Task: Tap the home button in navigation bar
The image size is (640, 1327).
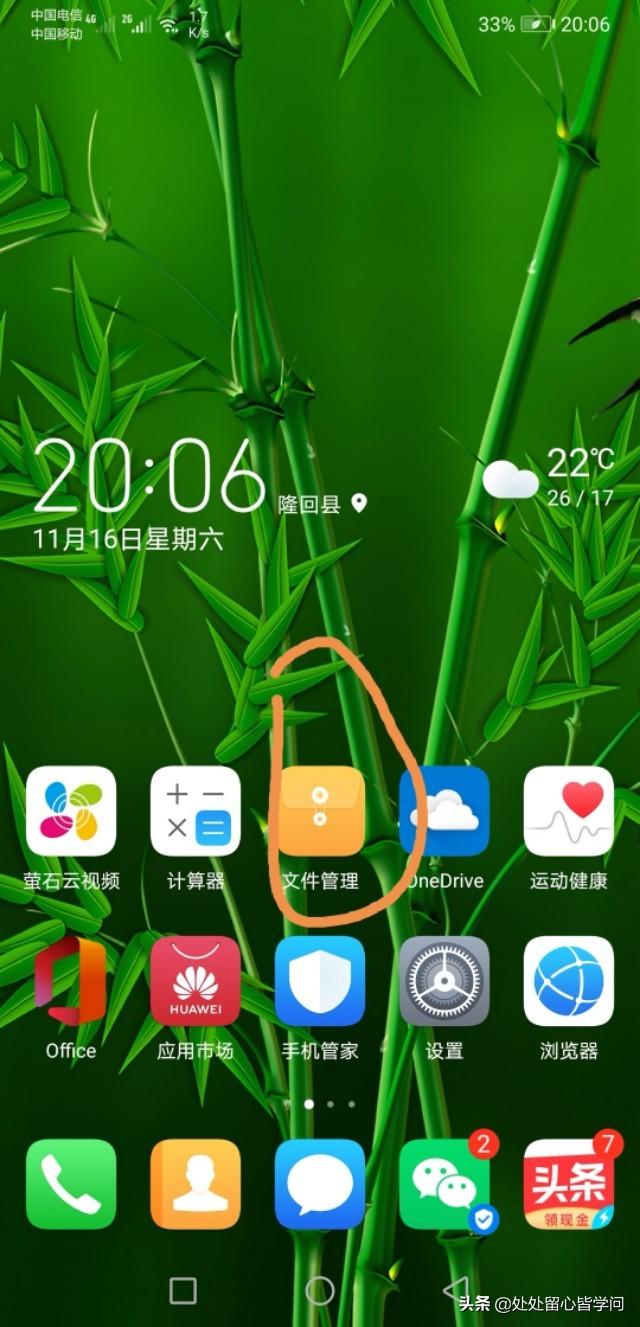Action: 320,1290
